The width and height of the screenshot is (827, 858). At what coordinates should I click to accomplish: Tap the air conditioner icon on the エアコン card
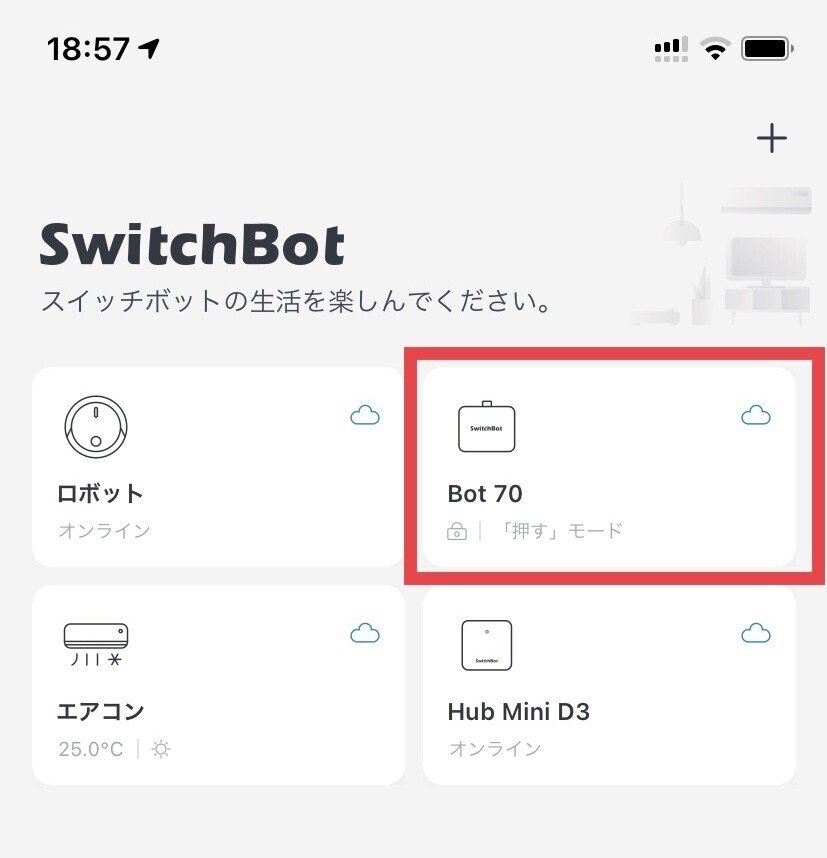click(97, 643)
